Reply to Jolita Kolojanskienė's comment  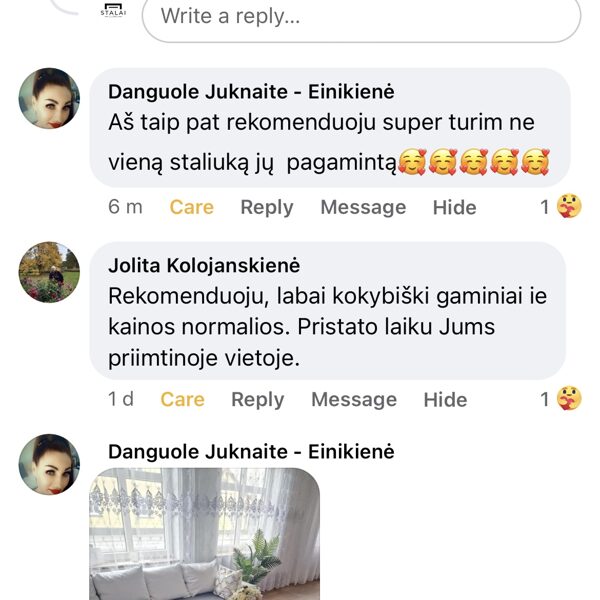point(257,399)
